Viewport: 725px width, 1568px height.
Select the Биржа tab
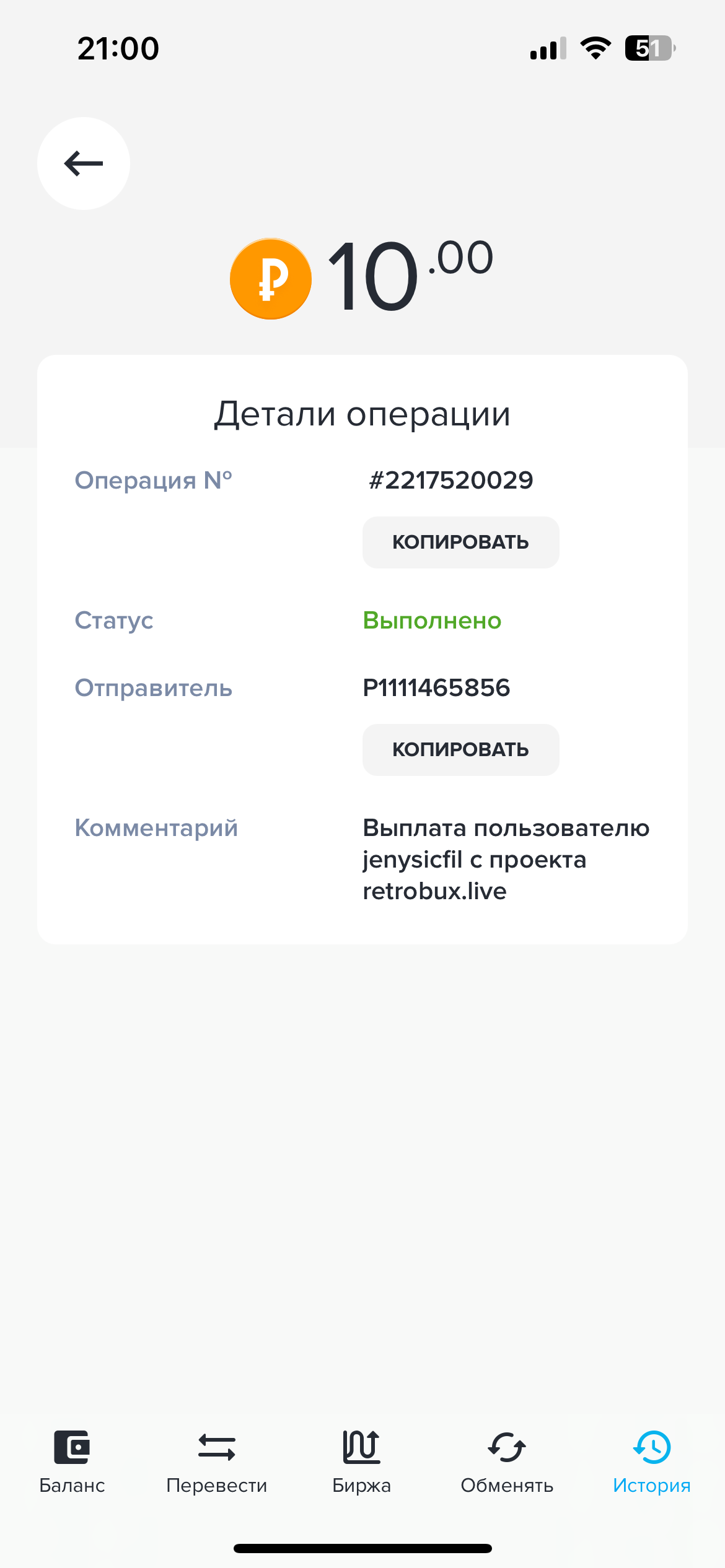pyautogui.click(x=362, y=1462)
